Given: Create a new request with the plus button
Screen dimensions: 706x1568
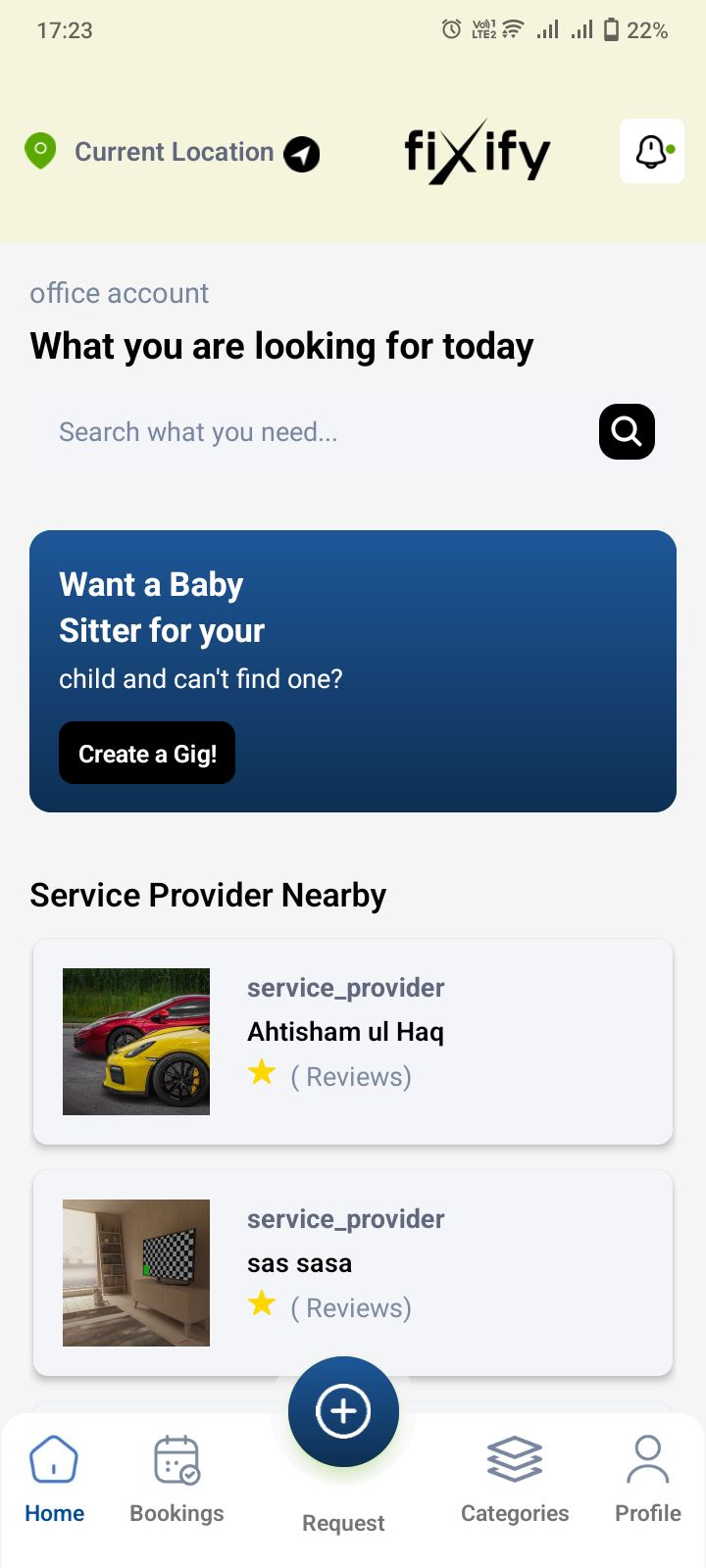Looking at the screenshot, I should click(x=343, y=1412).
